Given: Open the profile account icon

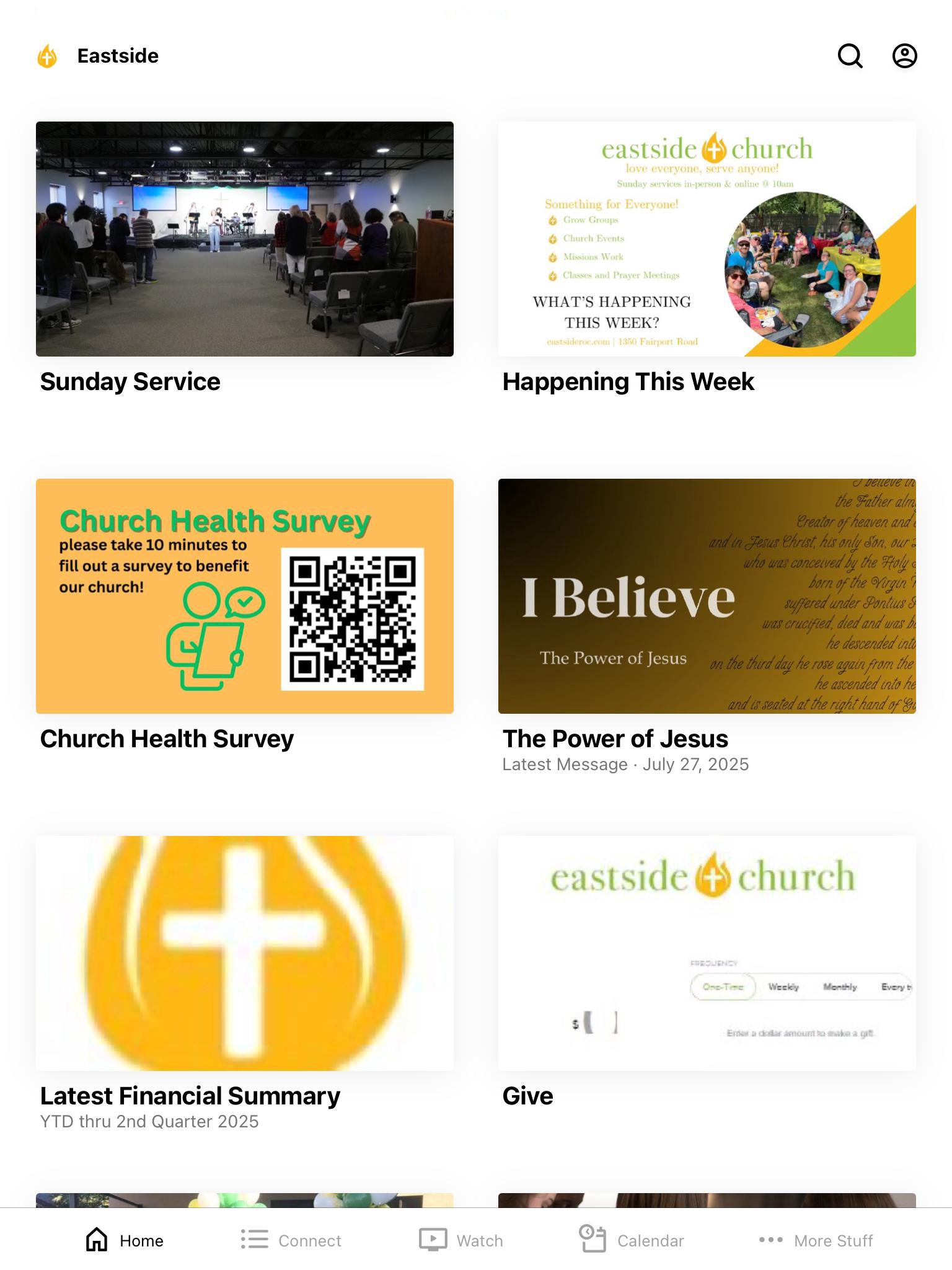Looking at the screenshot, I should tap(904, 56).
